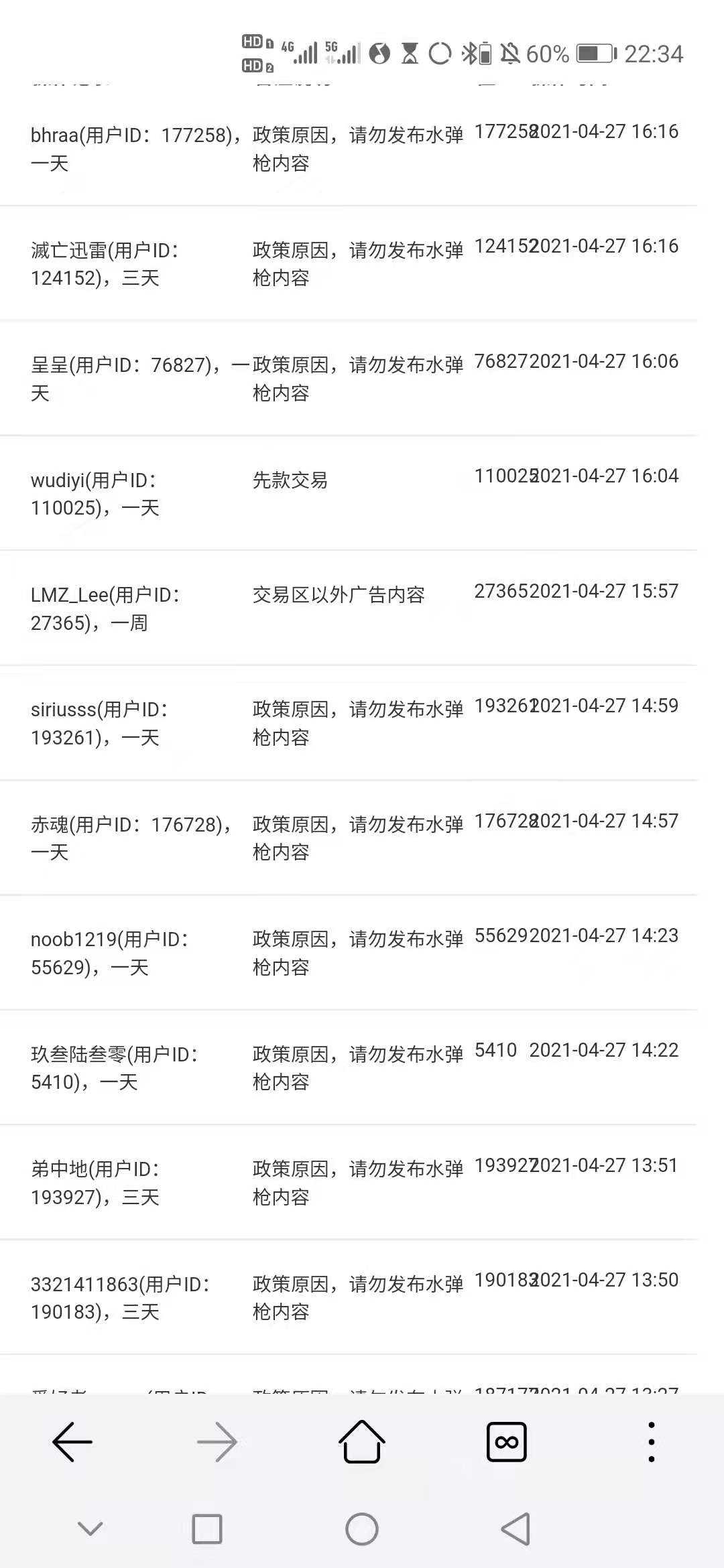This screenshot has height=1568, width=724.
Task: Open the recent apps overview
Action: pyautogui.click(x=207, y=1529)
